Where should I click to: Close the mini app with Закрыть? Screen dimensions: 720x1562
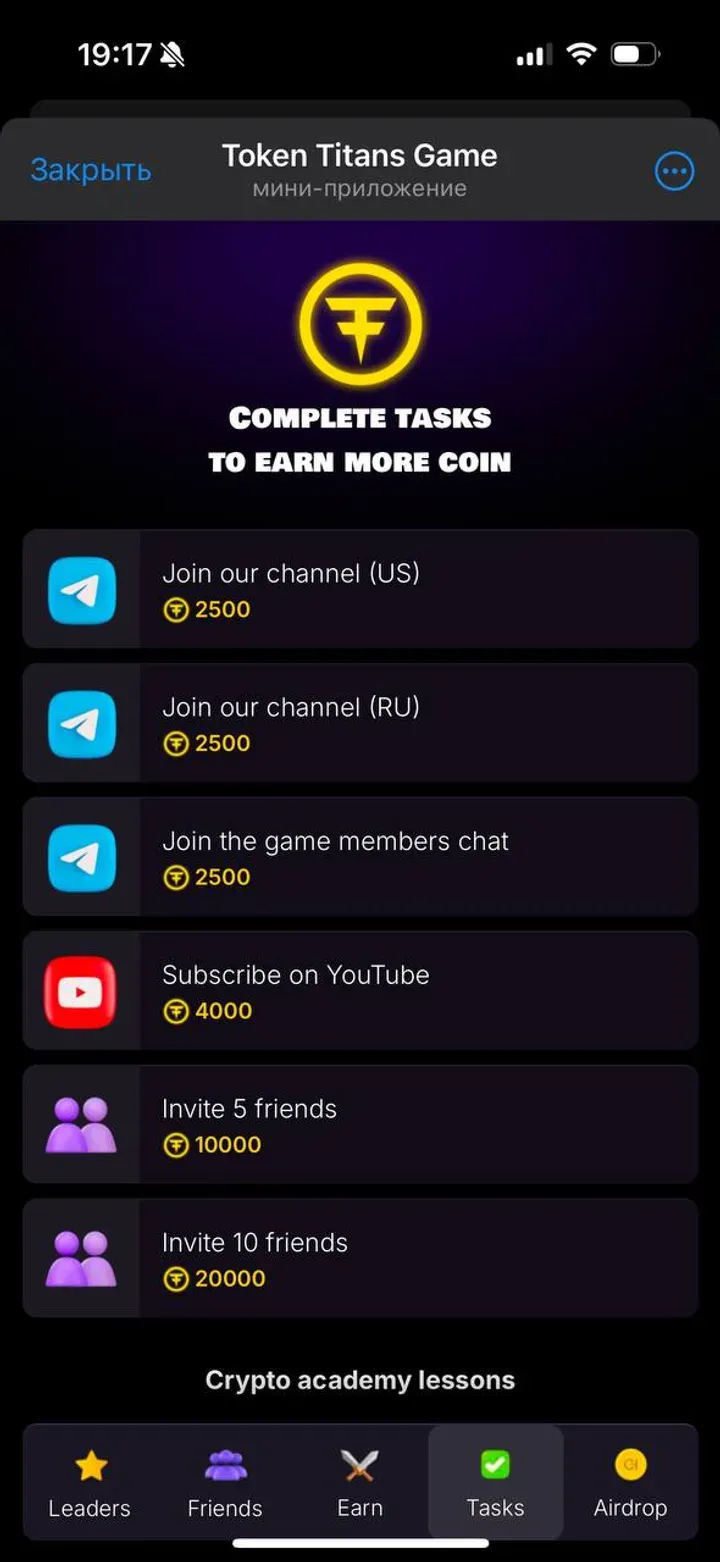coord(91,171)
